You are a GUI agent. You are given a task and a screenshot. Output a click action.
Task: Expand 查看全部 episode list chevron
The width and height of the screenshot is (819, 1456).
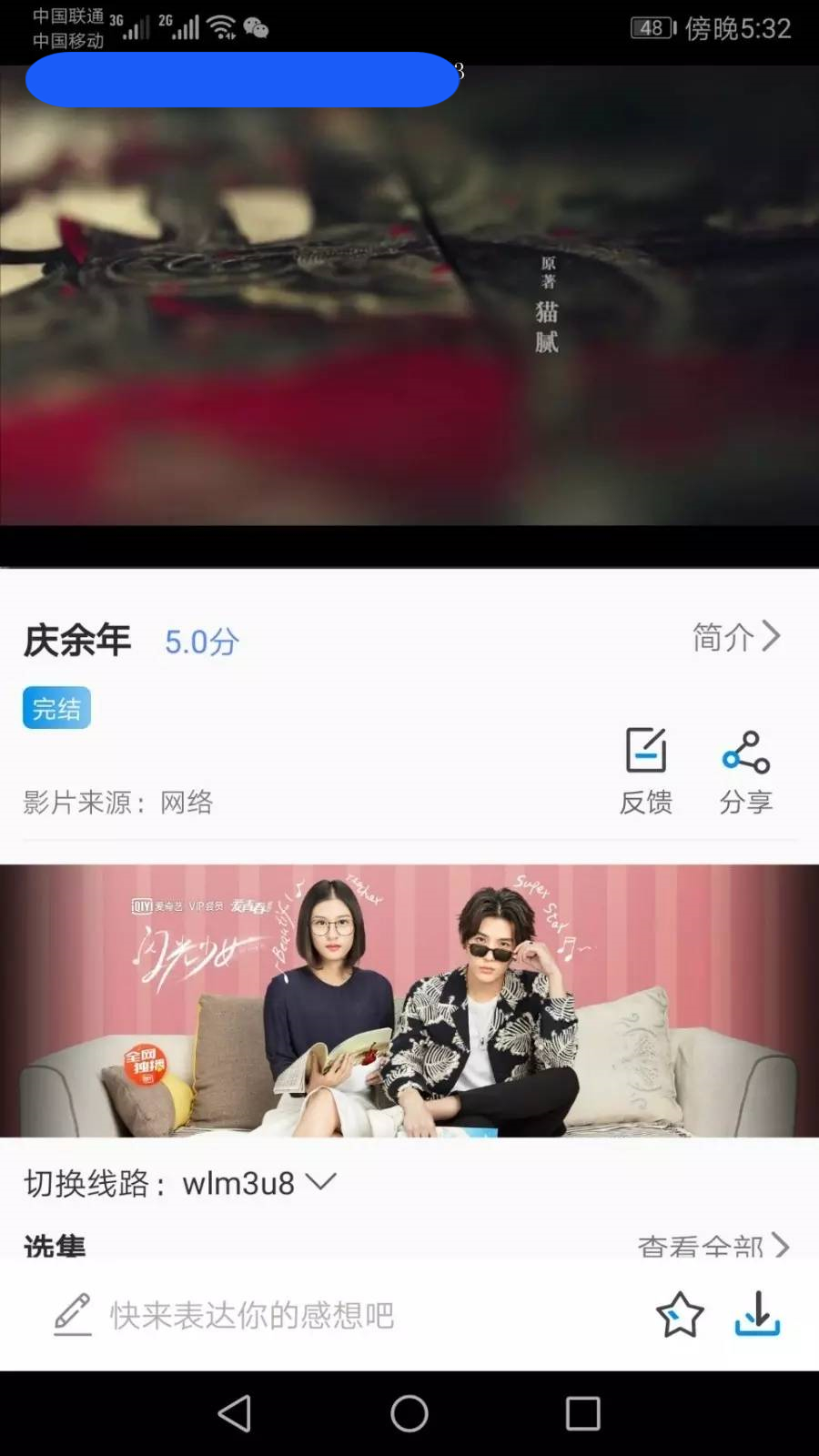click(x=715, y=1247)
